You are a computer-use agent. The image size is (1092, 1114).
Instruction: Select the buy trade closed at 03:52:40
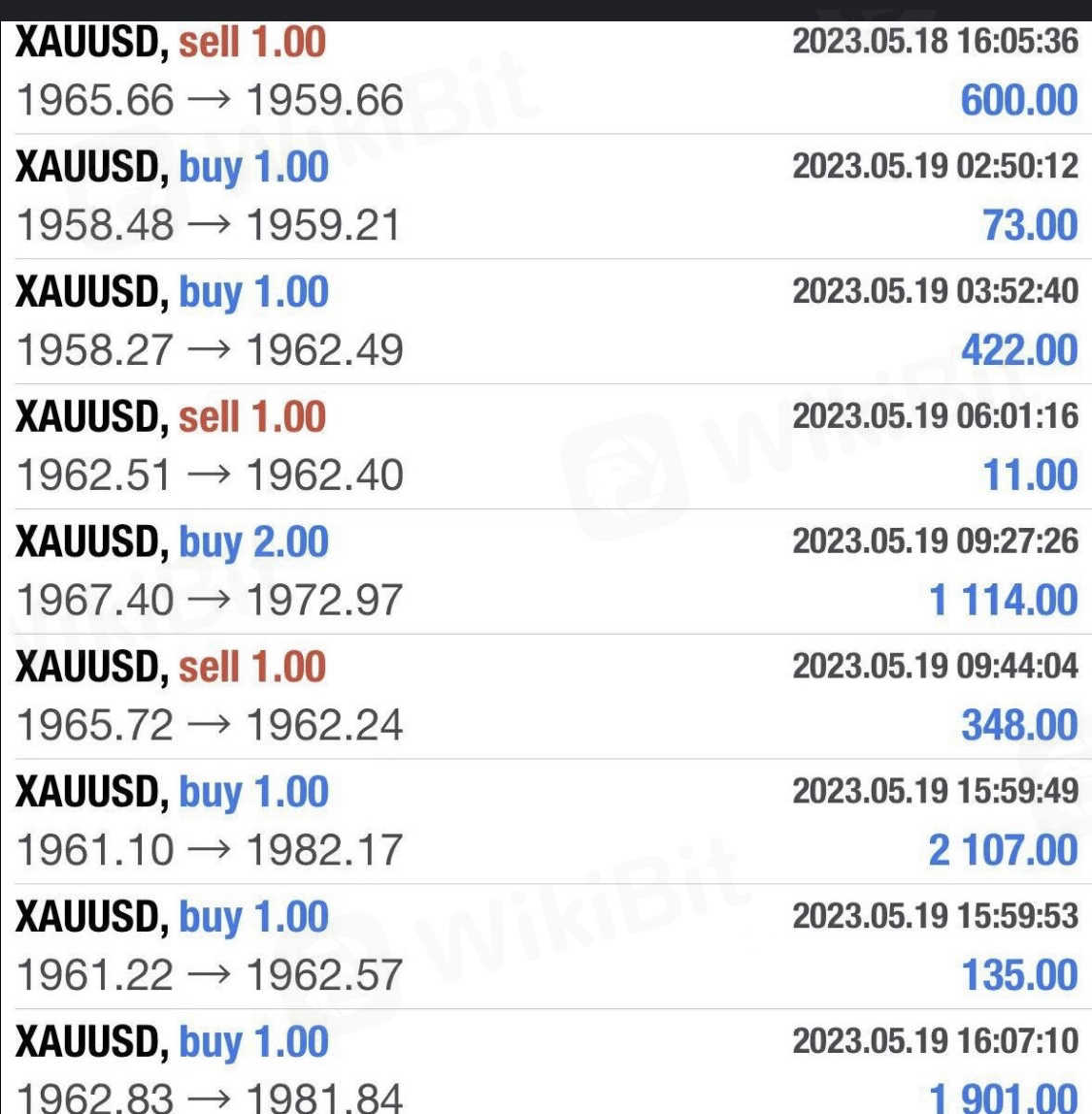pyautogui.click(x=546, y=321)
